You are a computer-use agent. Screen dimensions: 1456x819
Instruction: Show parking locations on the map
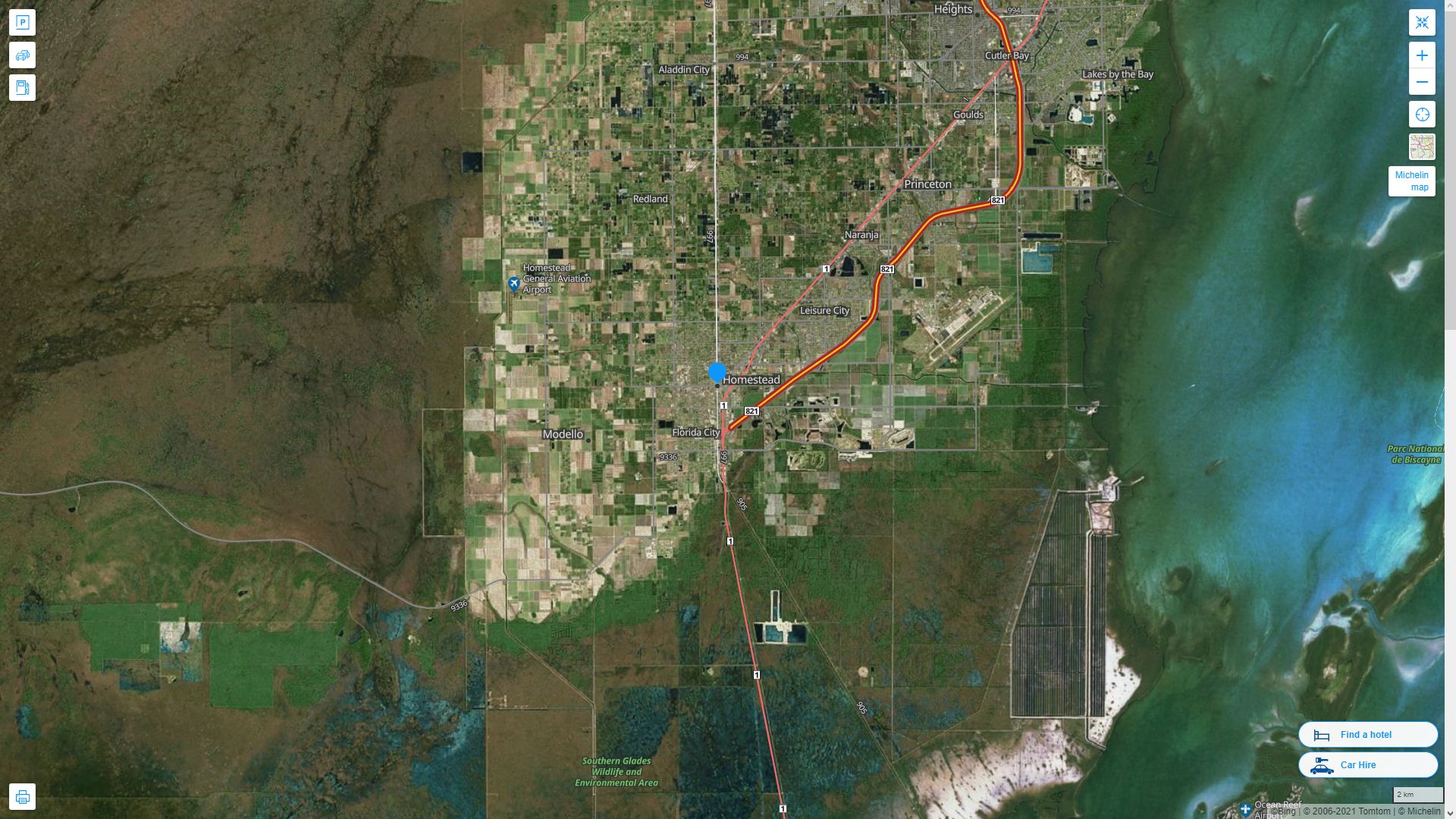(22, 23)
